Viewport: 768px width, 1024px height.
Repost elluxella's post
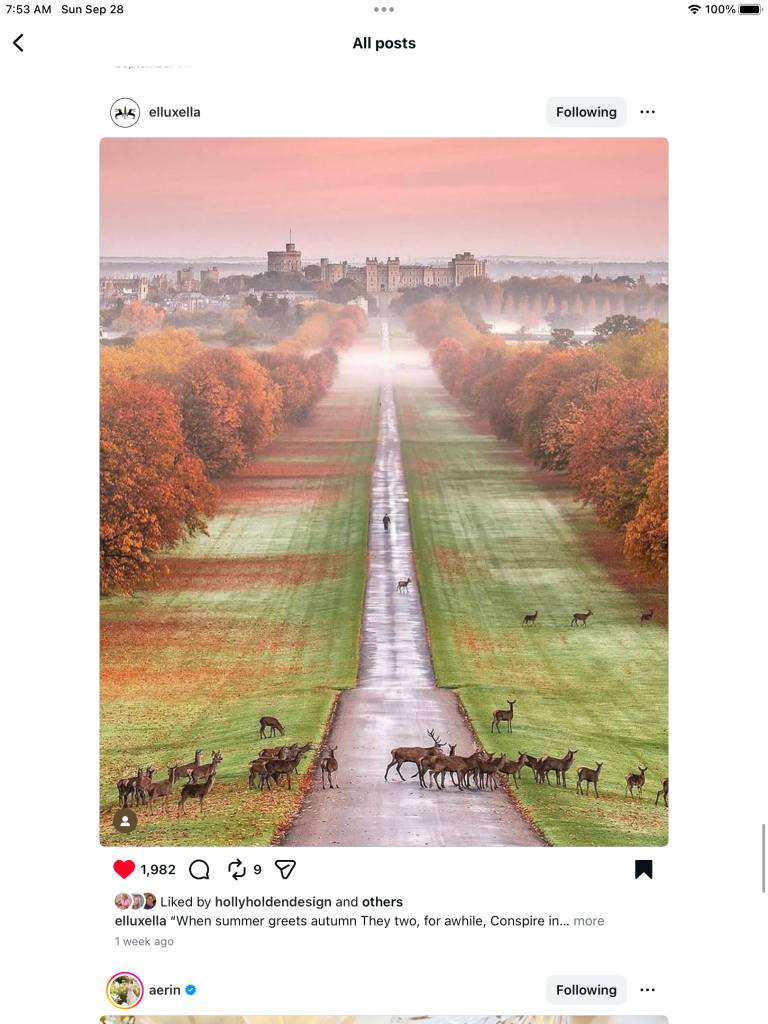(237, 869)
